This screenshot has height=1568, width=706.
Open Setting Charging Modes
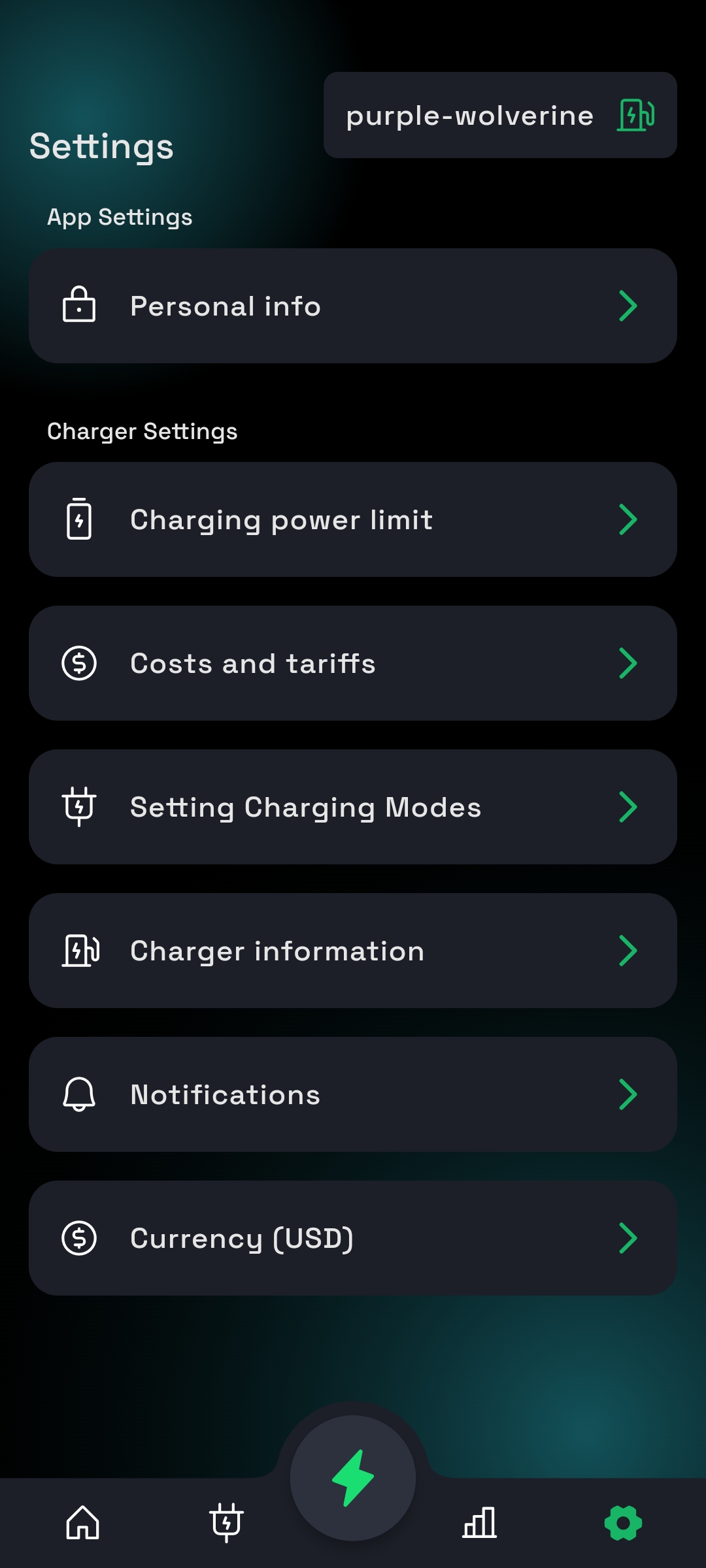pos(353,807)
